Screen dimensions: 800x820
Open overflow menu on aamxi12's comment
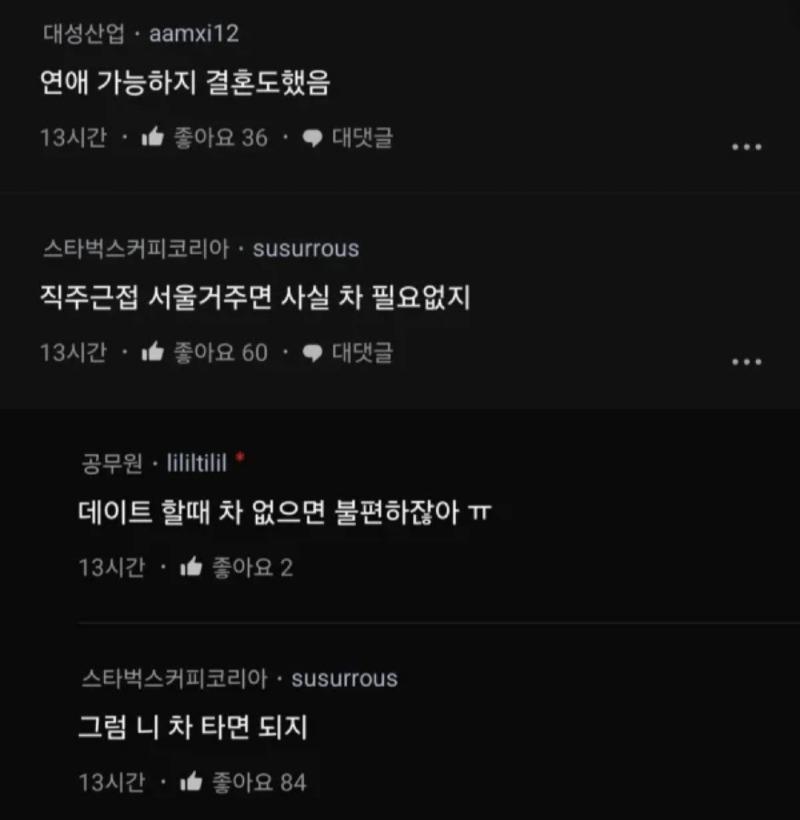pos(746,146)
